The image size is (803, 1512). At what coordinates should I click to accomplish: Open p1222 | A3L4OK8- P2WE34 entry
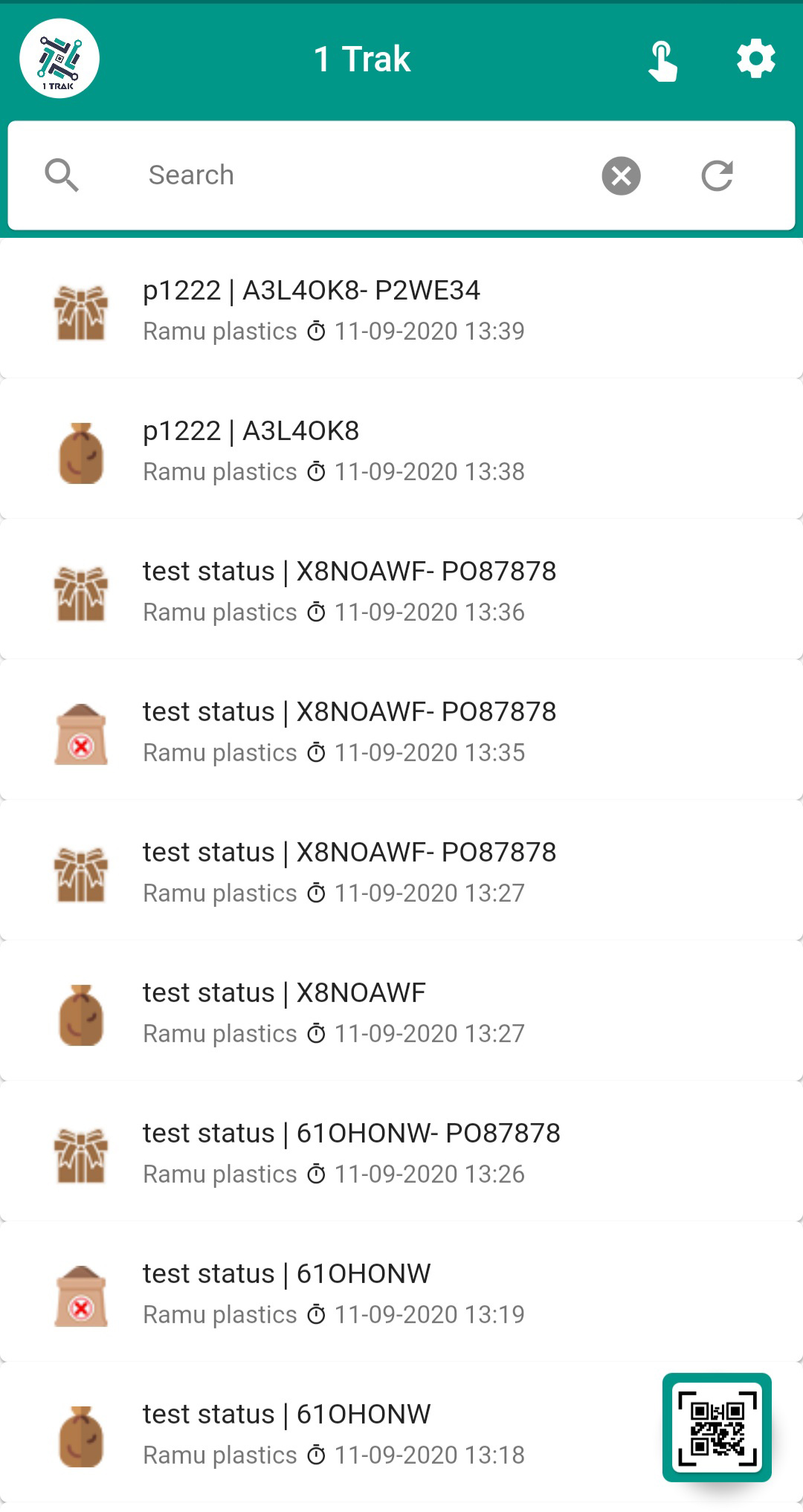pyautogui.click(x=401, y=309)
